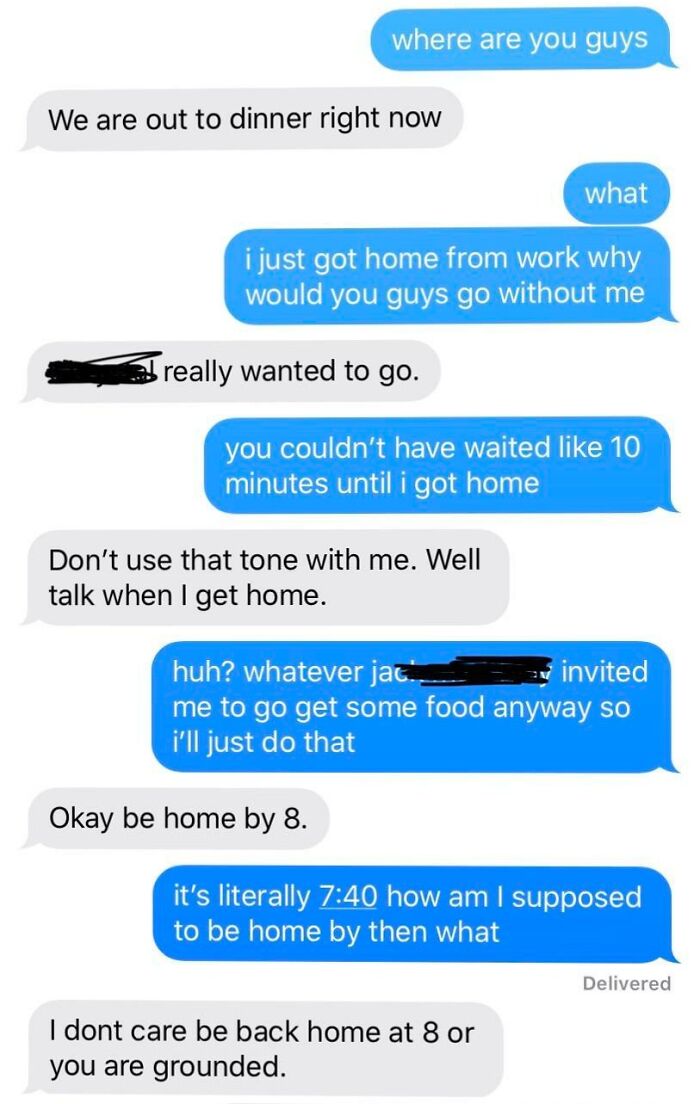Tap the underlined 7:40 time link
The width and height of the screenshot is (700, 1104).
pos(348,897)
